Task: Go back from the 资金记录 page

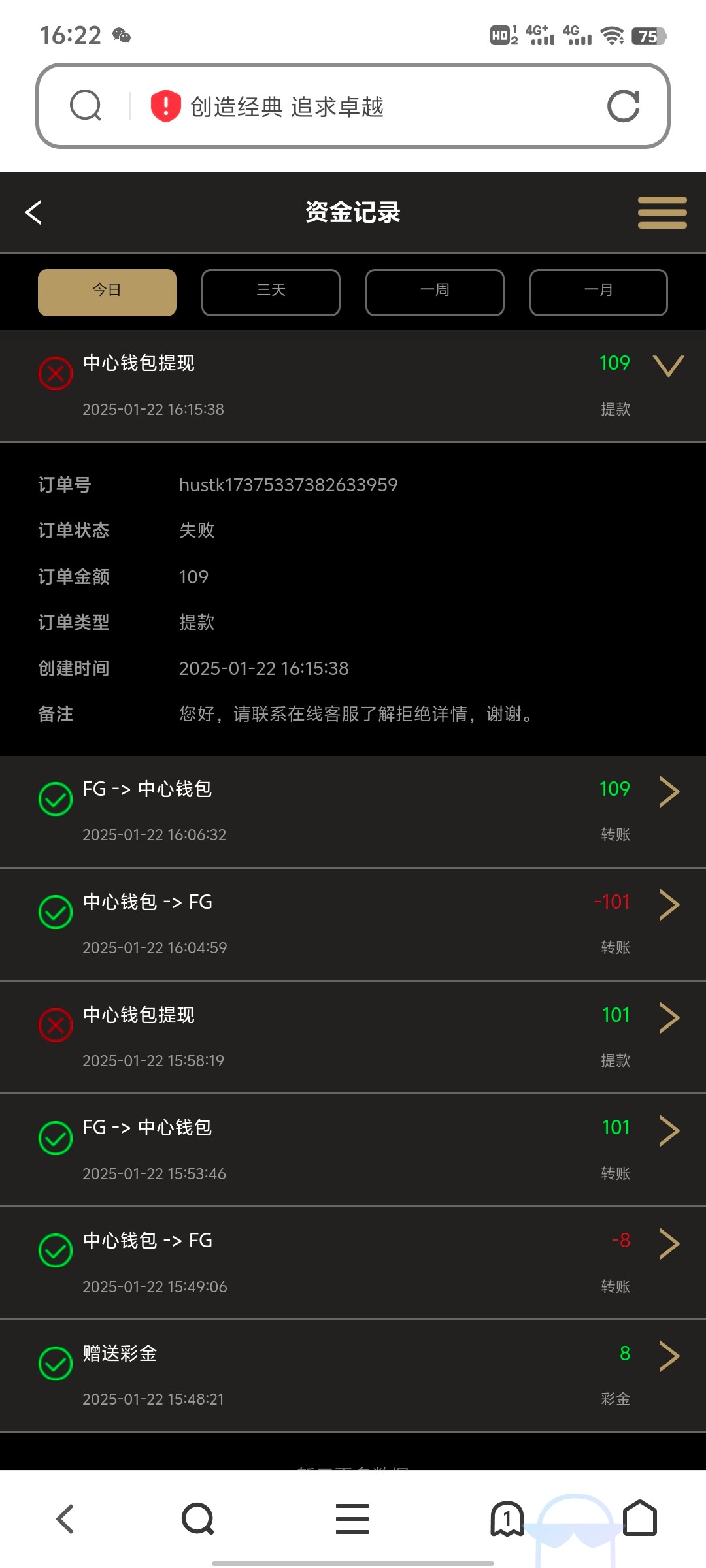Action: click(34, 212)
